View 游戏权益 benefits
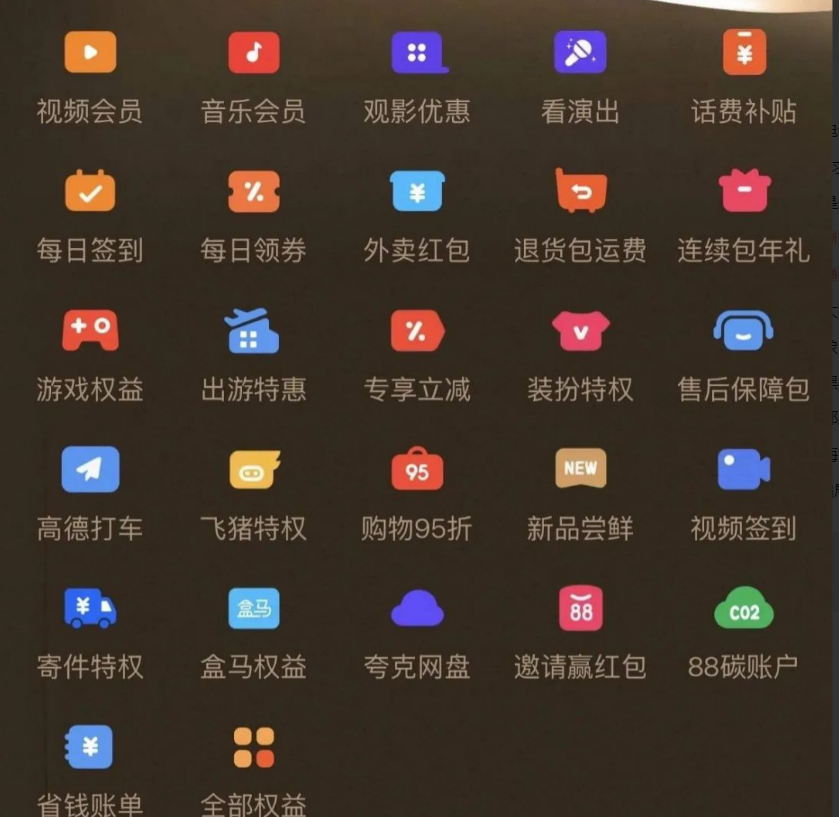Screen dimensions: 839x817 [x=90, y=330]
